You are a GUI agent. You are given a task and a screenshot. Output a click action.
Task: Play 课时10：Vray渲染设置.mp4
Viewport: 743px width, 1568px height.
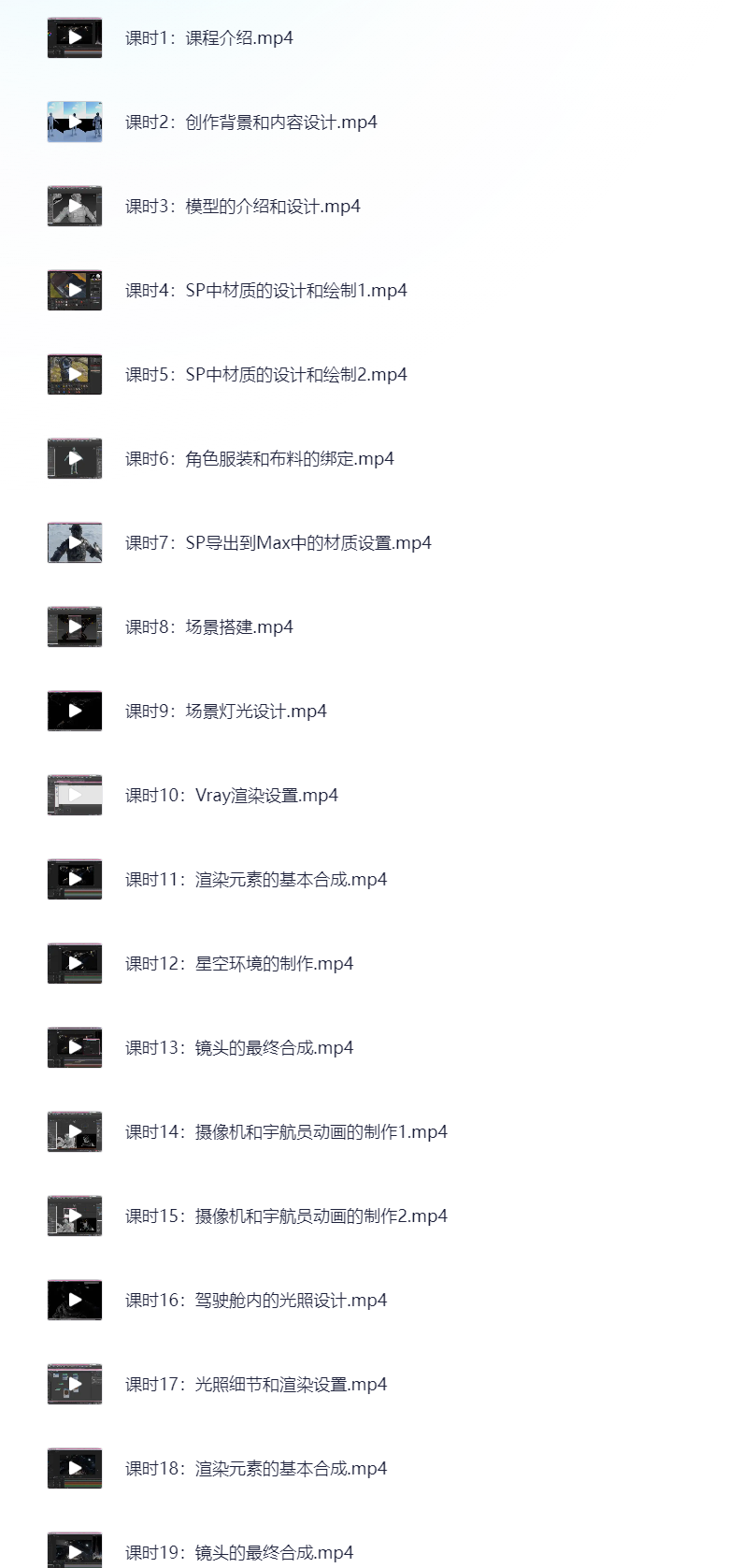(x=75, y=796)
